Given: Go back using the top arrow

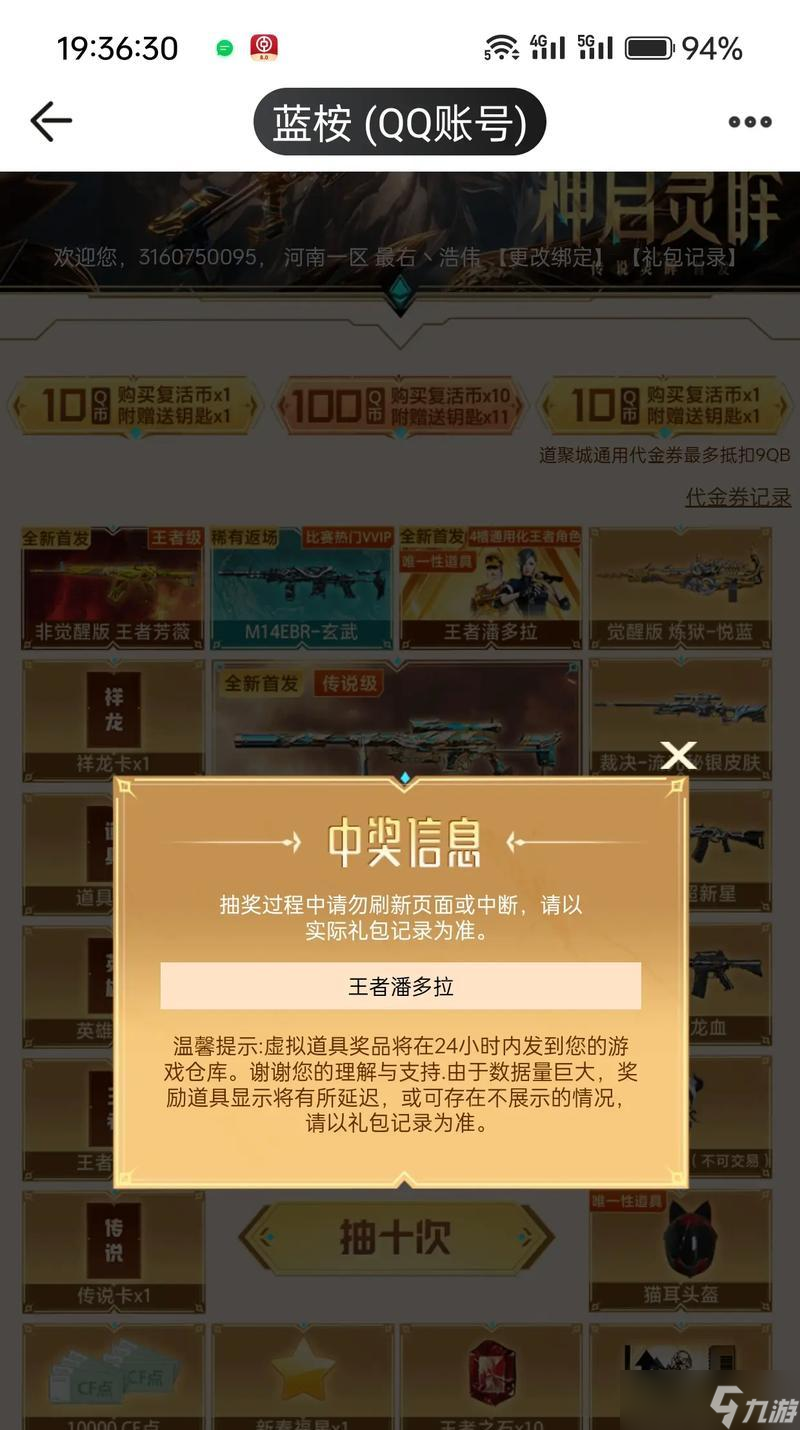Looking at the screenshot, I should (51, 122).
